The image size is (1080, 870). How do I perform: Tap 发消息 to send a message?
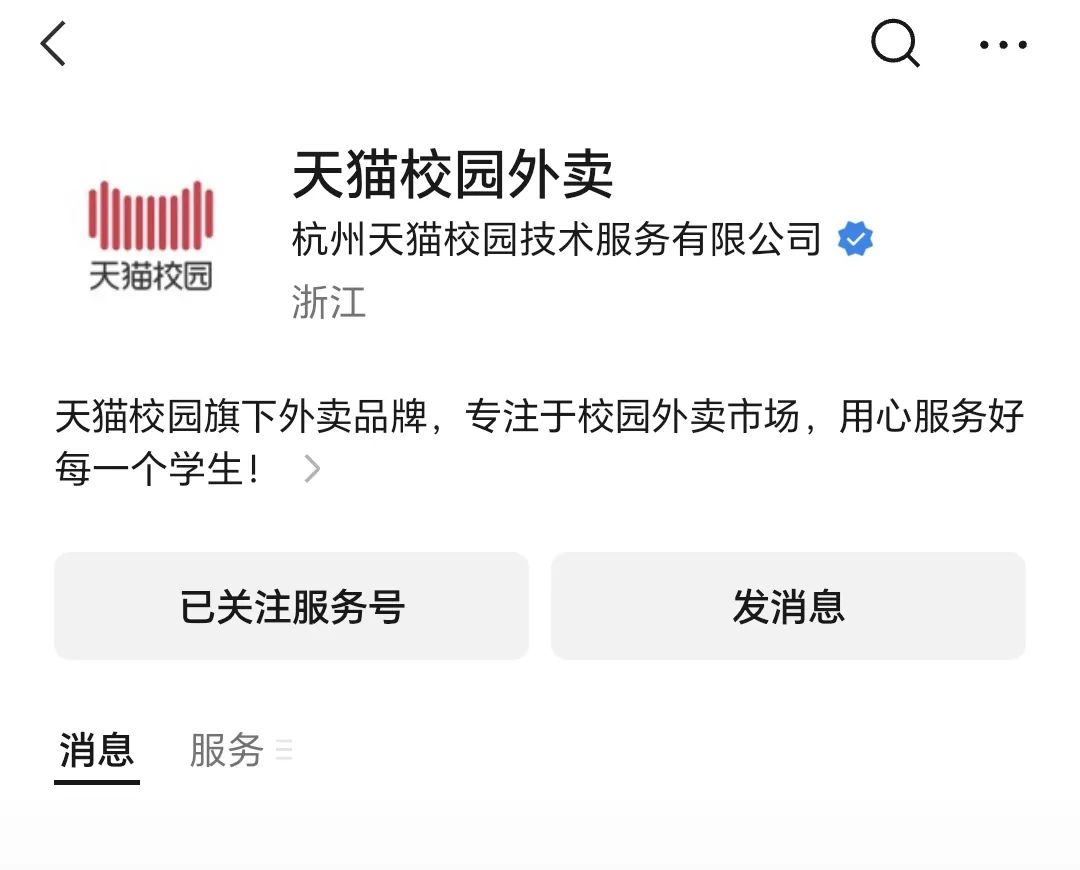pos(788,606)
